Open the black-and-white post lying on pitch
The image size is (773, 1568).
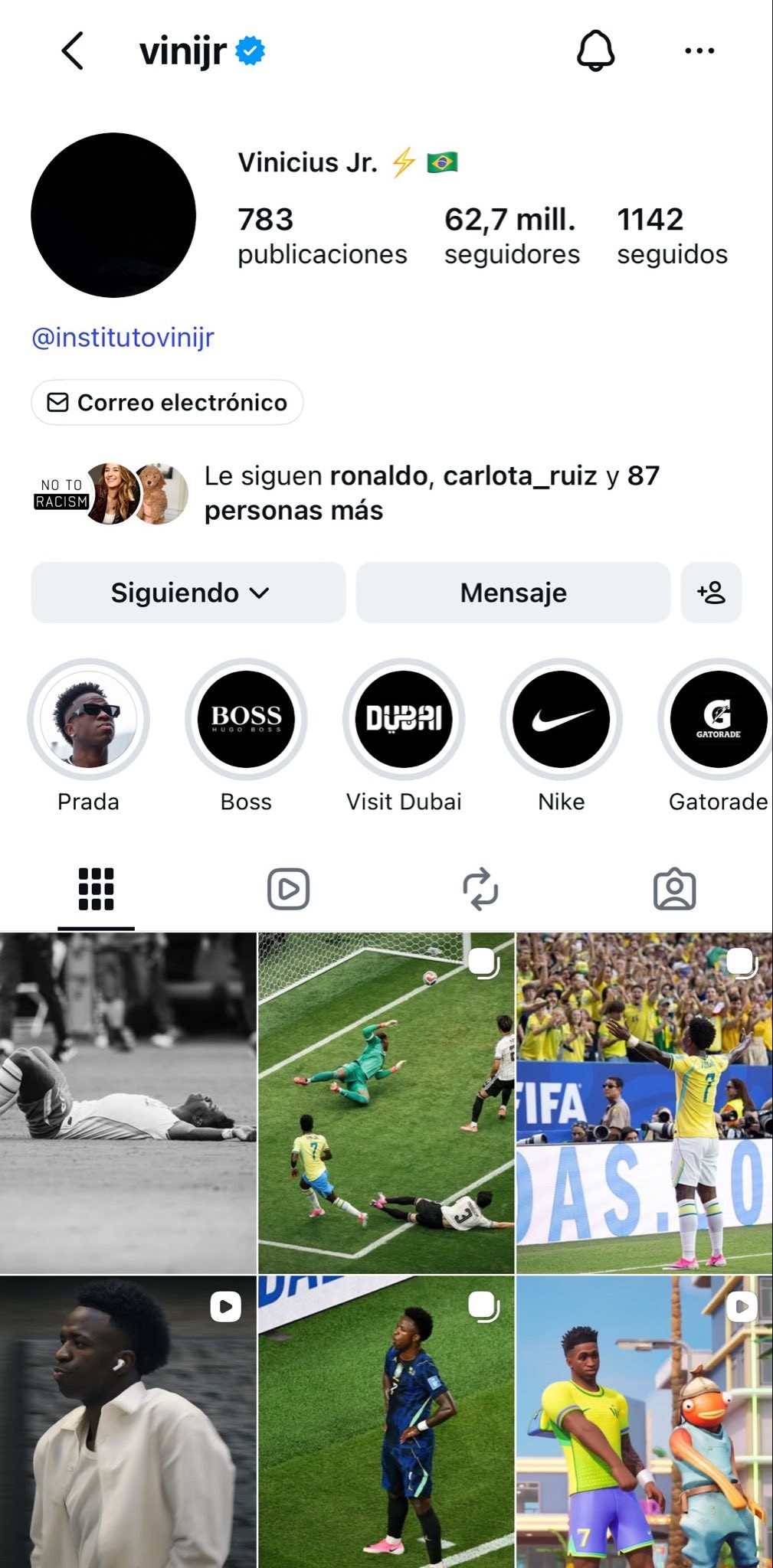(x=128, y=1103)
